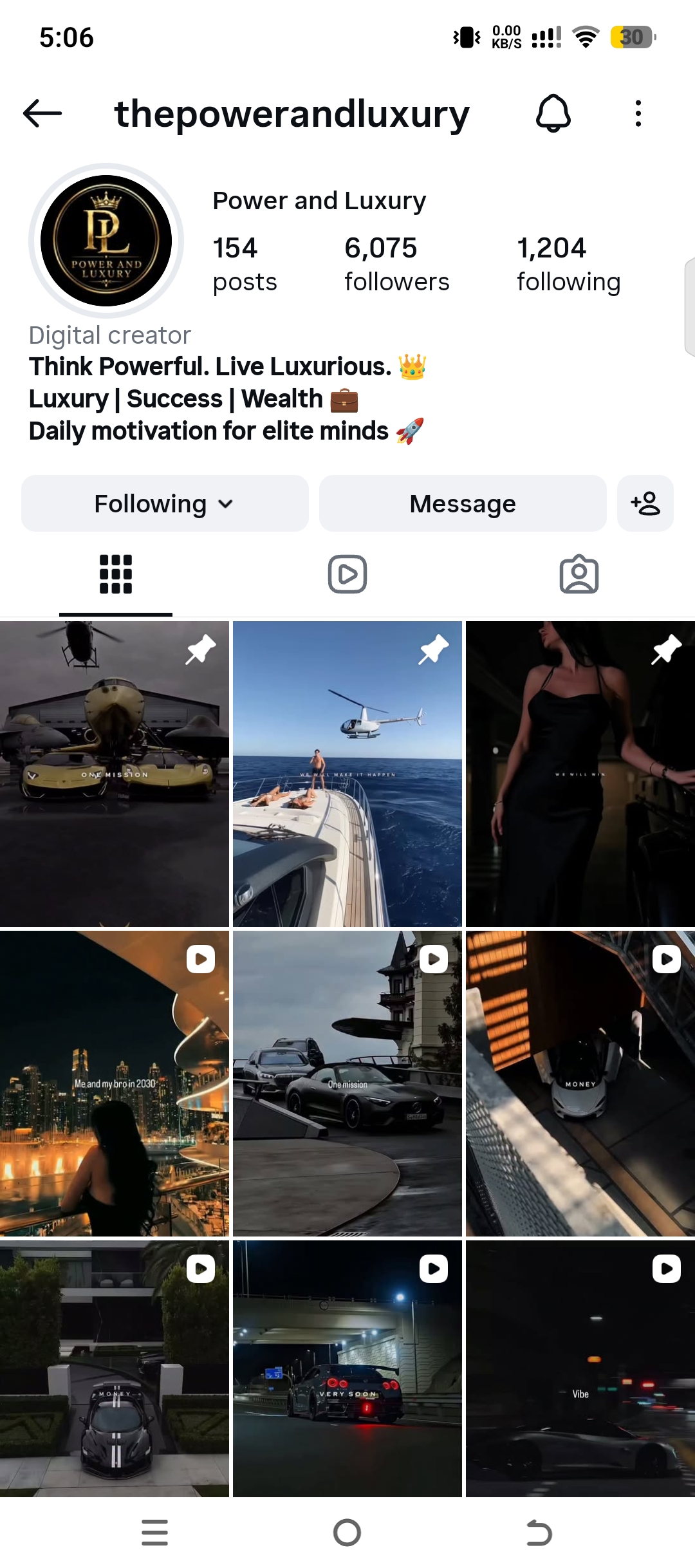
Task: Message thepowerandluxury
Action: 463,503
